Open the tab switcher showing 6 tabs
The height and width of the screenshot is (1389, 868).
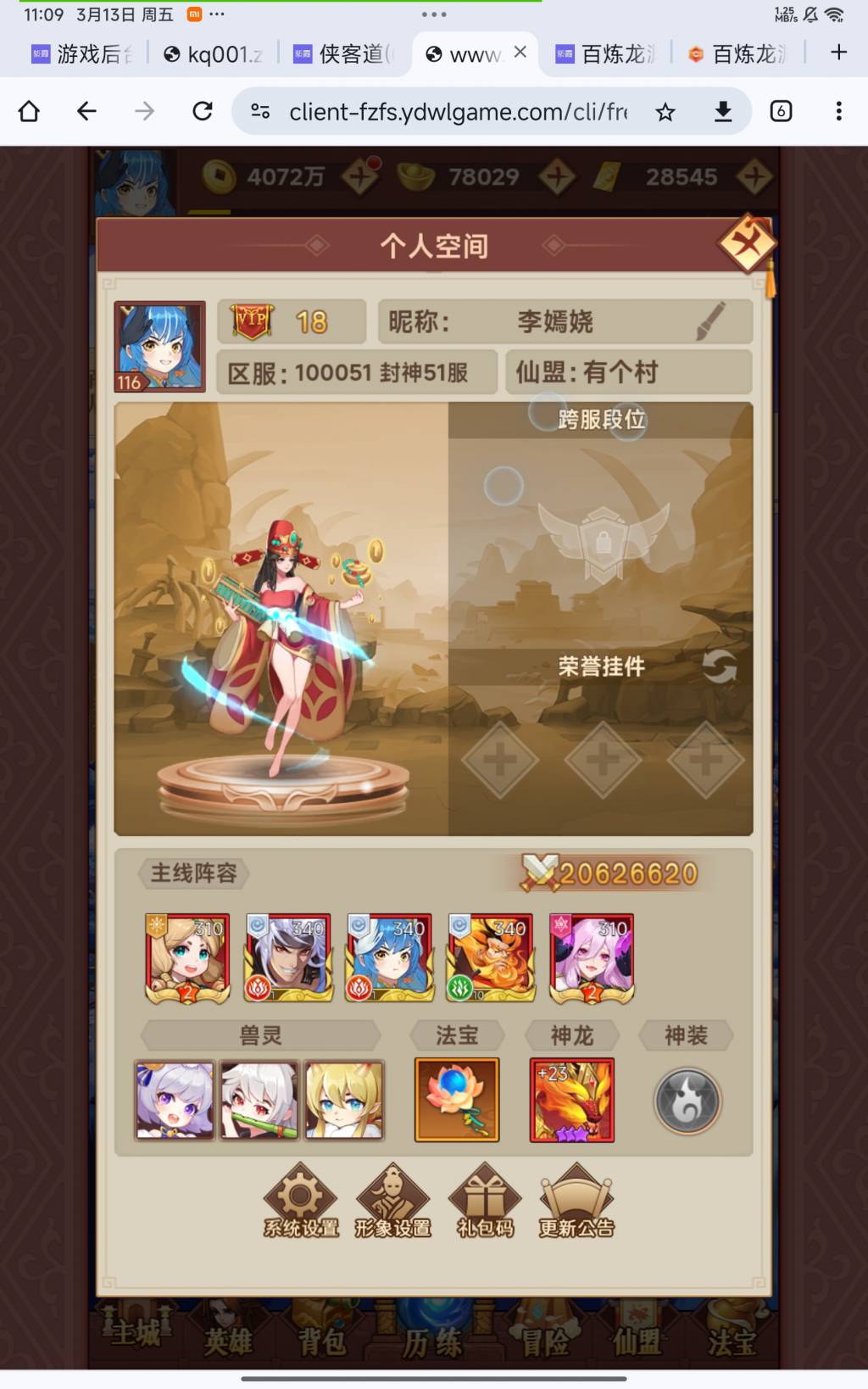781,111
